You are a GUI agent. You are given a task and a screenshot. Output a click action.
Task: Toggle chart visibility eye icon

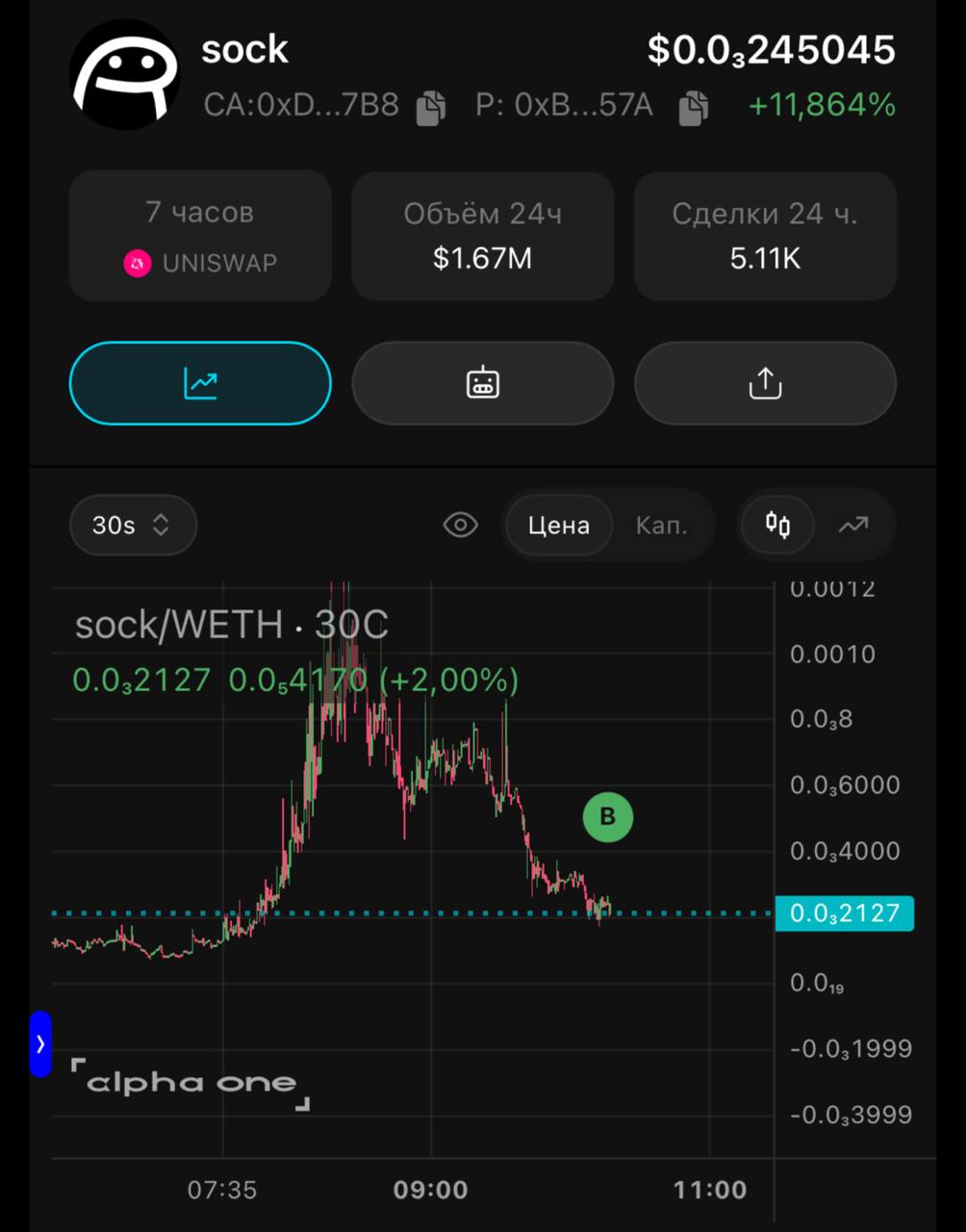coord(461,525)
